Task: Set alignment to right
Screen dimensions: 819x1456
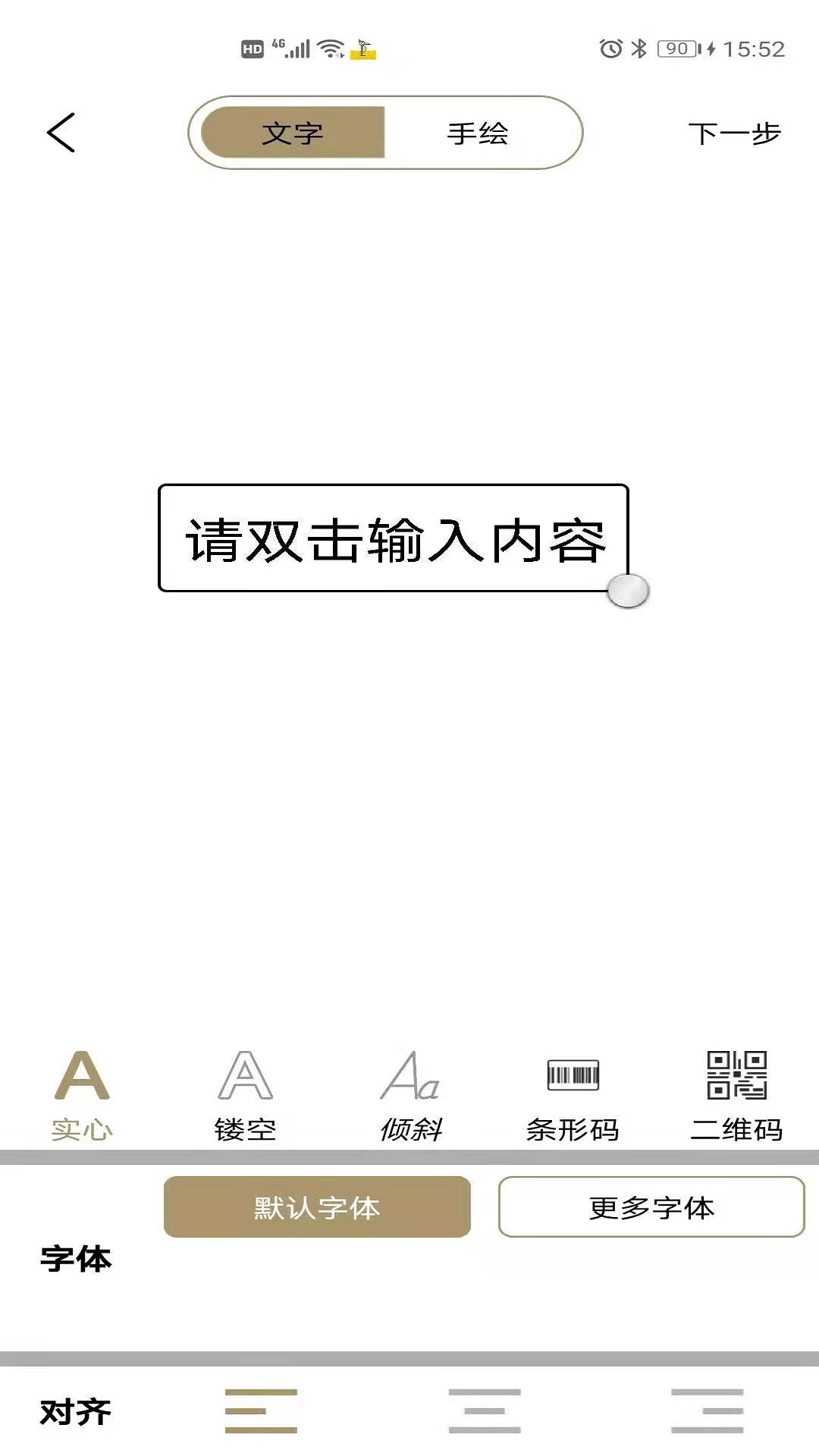Action: click(x=707, y=1411)
